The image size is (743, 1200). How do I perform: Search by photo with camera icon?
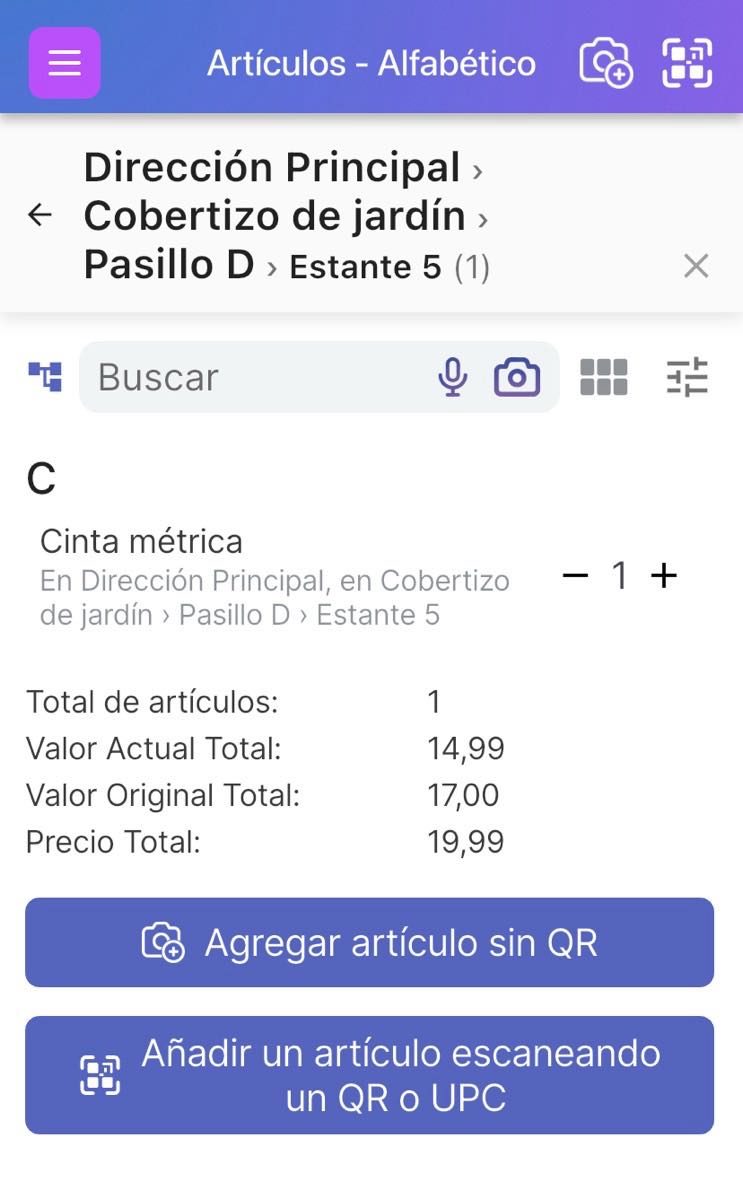pos(517,377)
